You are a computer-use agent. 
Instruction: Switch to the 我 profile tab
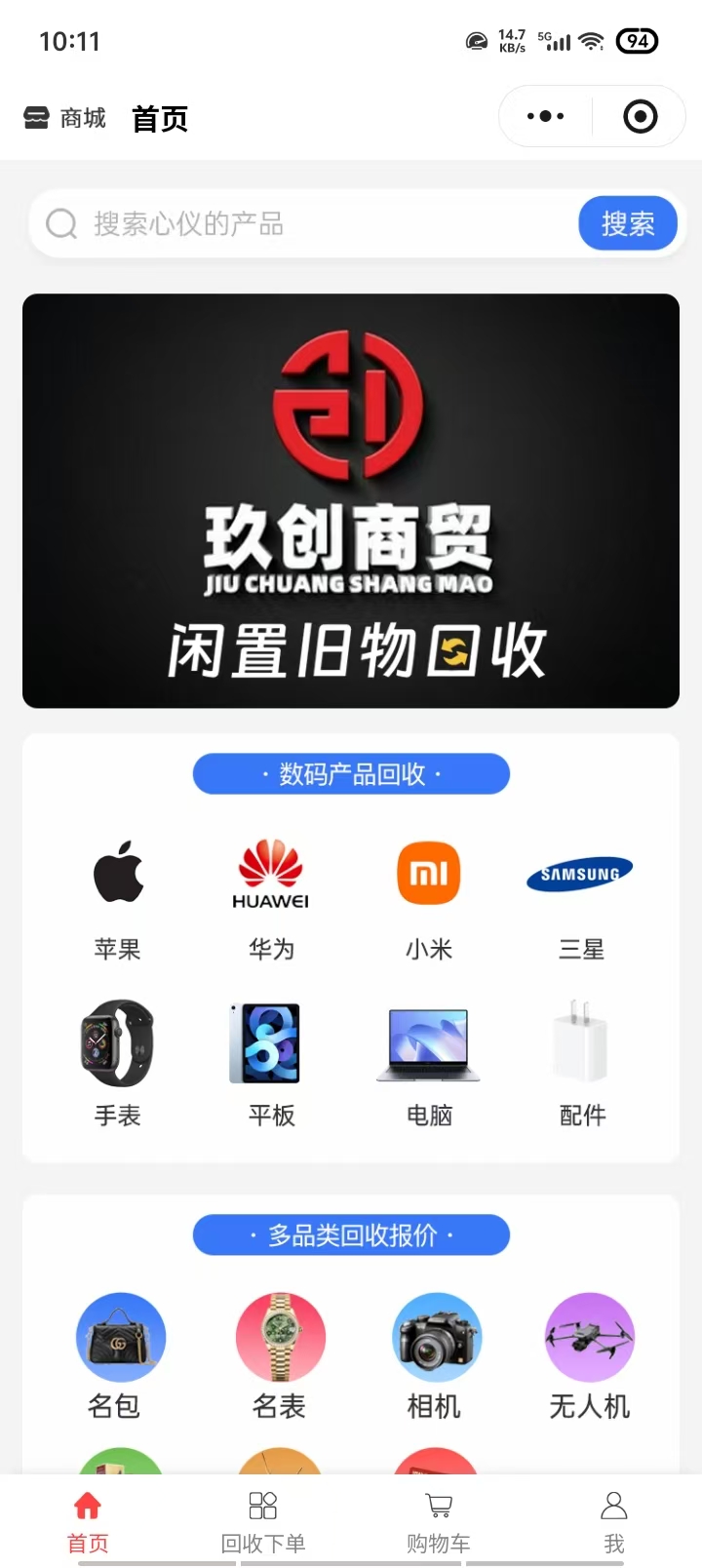tap(614, 1521)
